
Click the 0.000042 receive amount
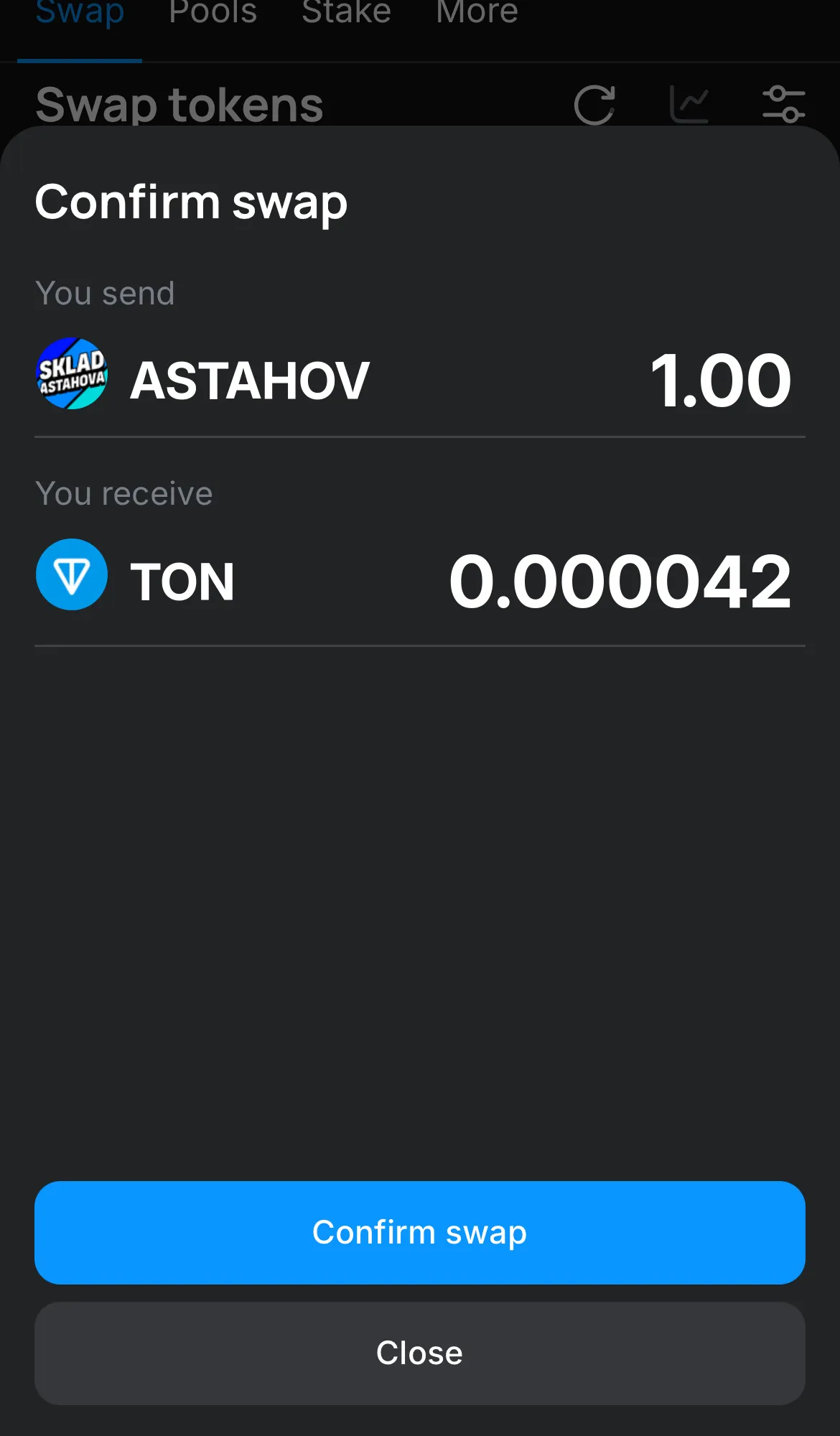click(621, 580)
